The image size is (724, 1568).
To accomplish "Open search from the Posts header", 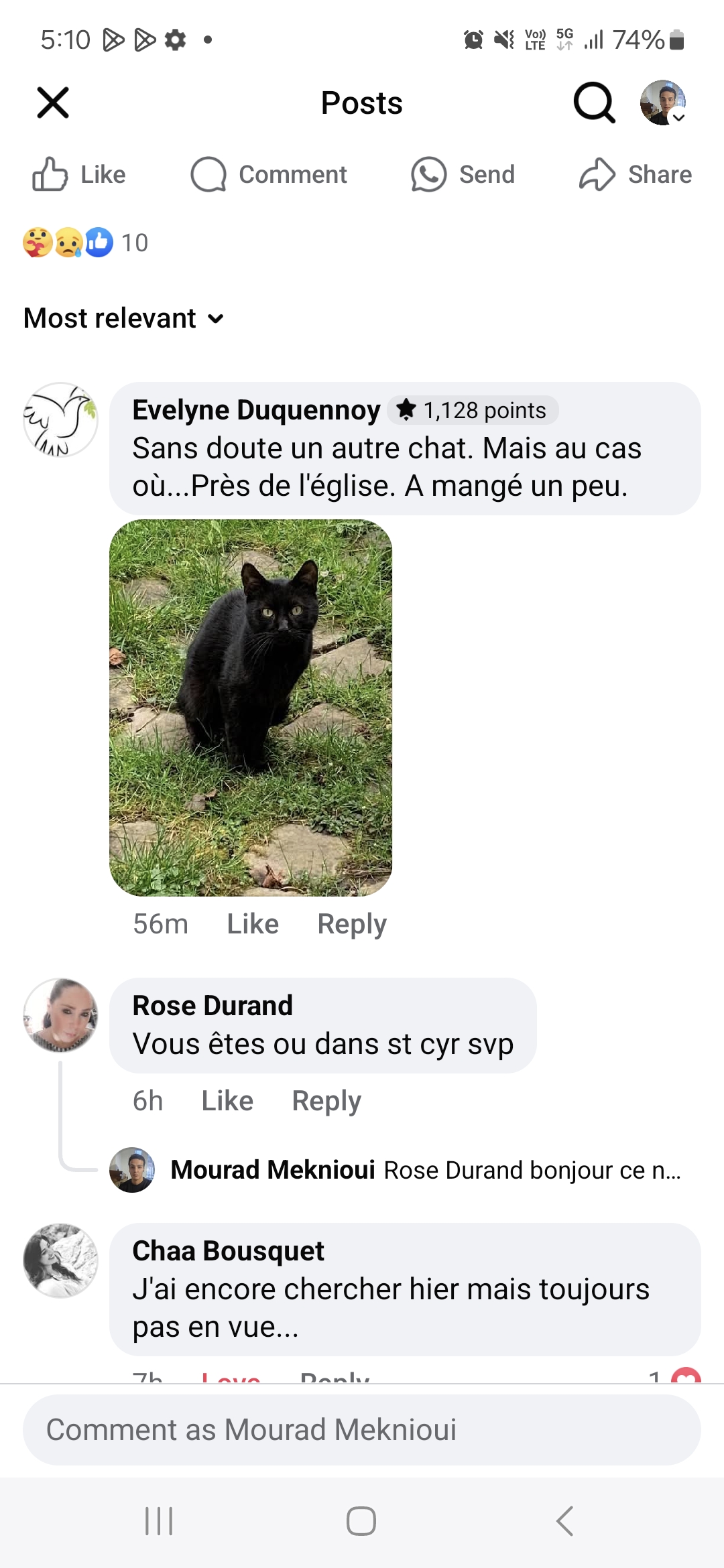I will click(594, 103).
